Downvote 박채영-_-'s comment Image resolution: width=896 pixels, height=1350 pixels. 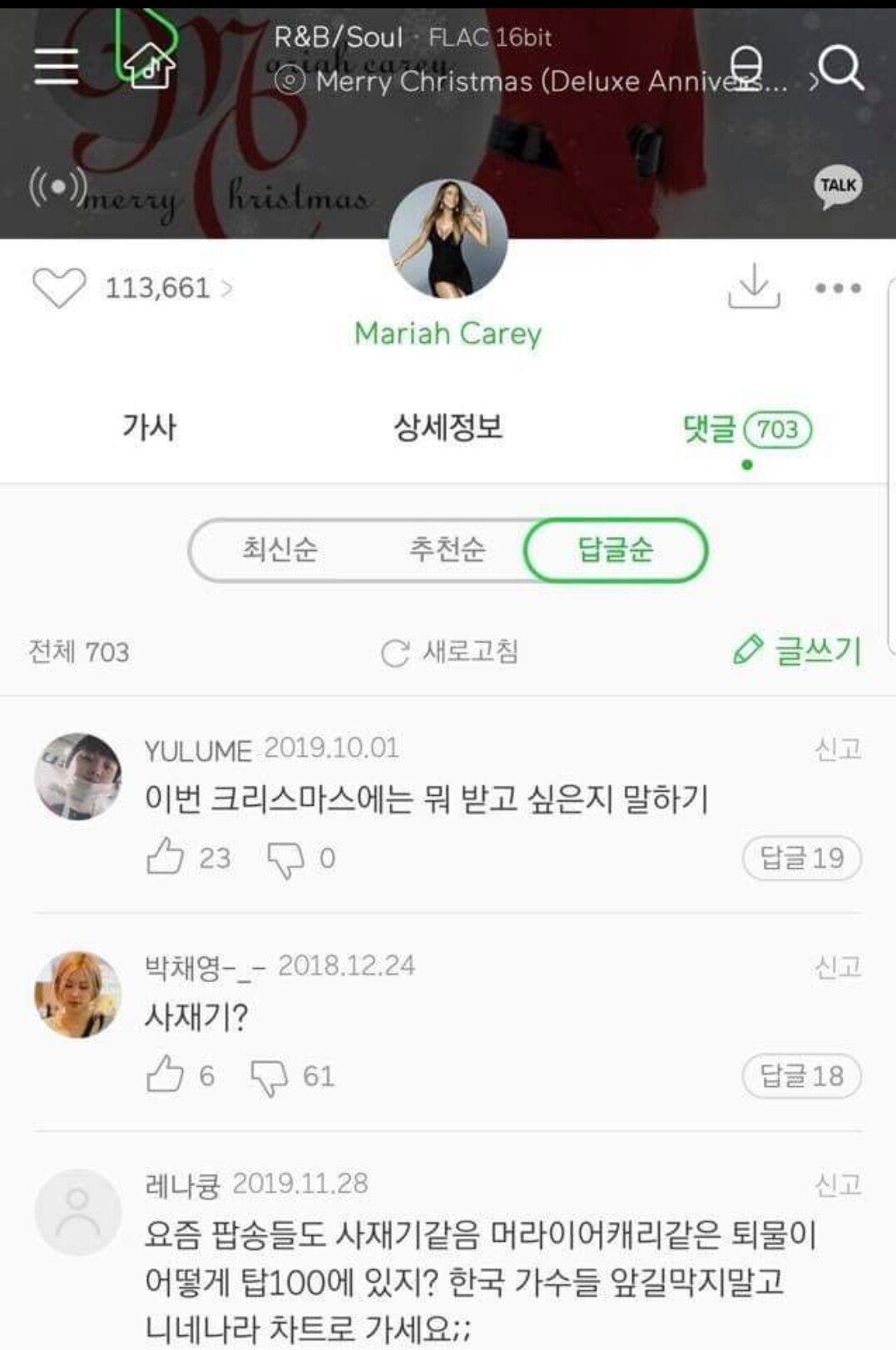pyautogui.click(x=270, y=1076)
